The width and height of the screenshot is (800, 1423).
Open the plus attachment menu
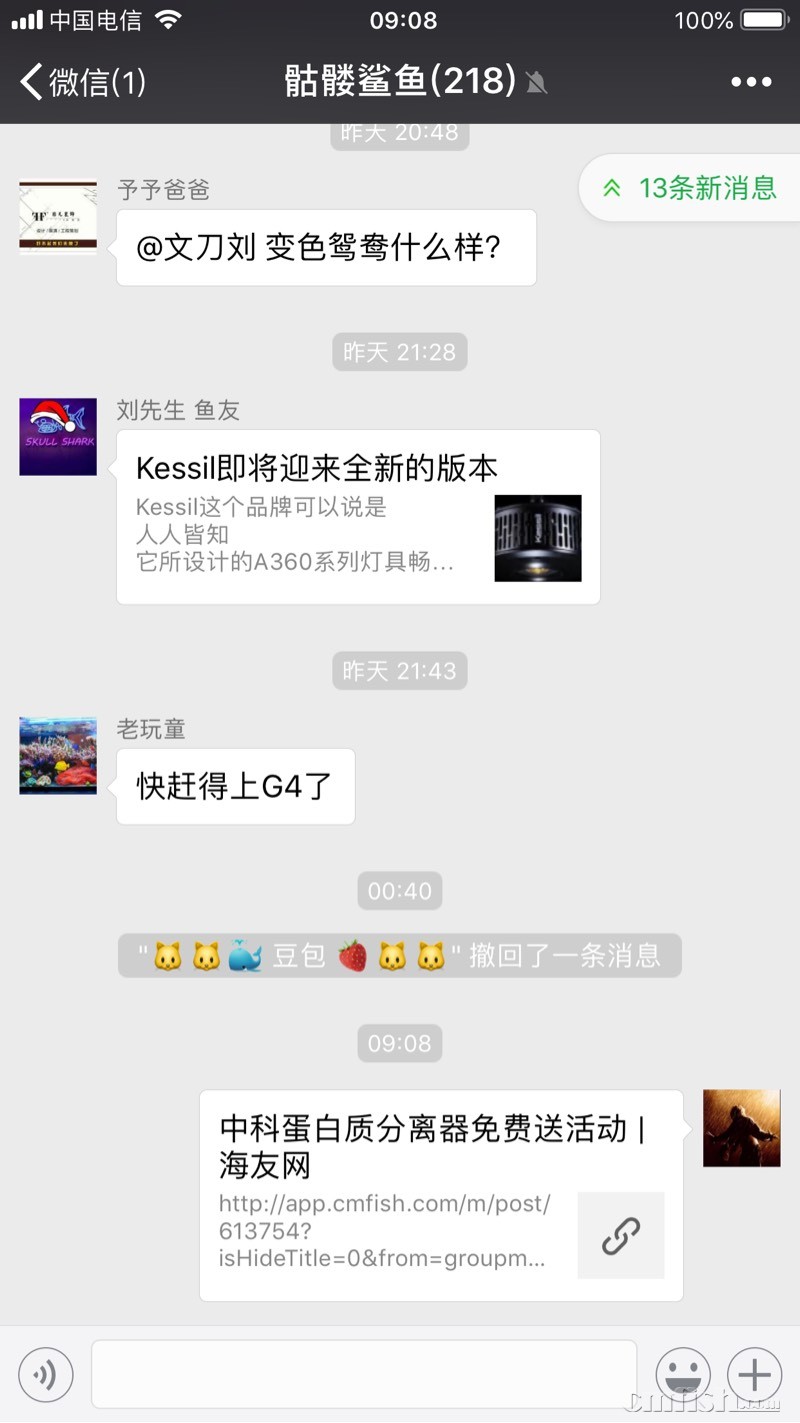point(754,1375)
